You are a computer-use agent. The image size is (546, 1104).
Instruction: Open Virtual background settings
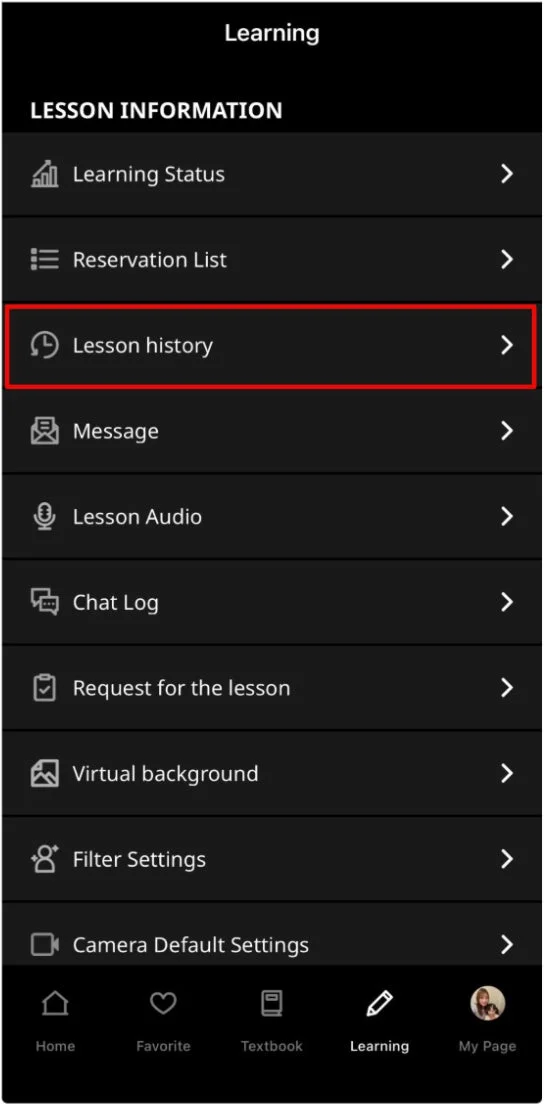pyautogui.click(x=273, y=774)
